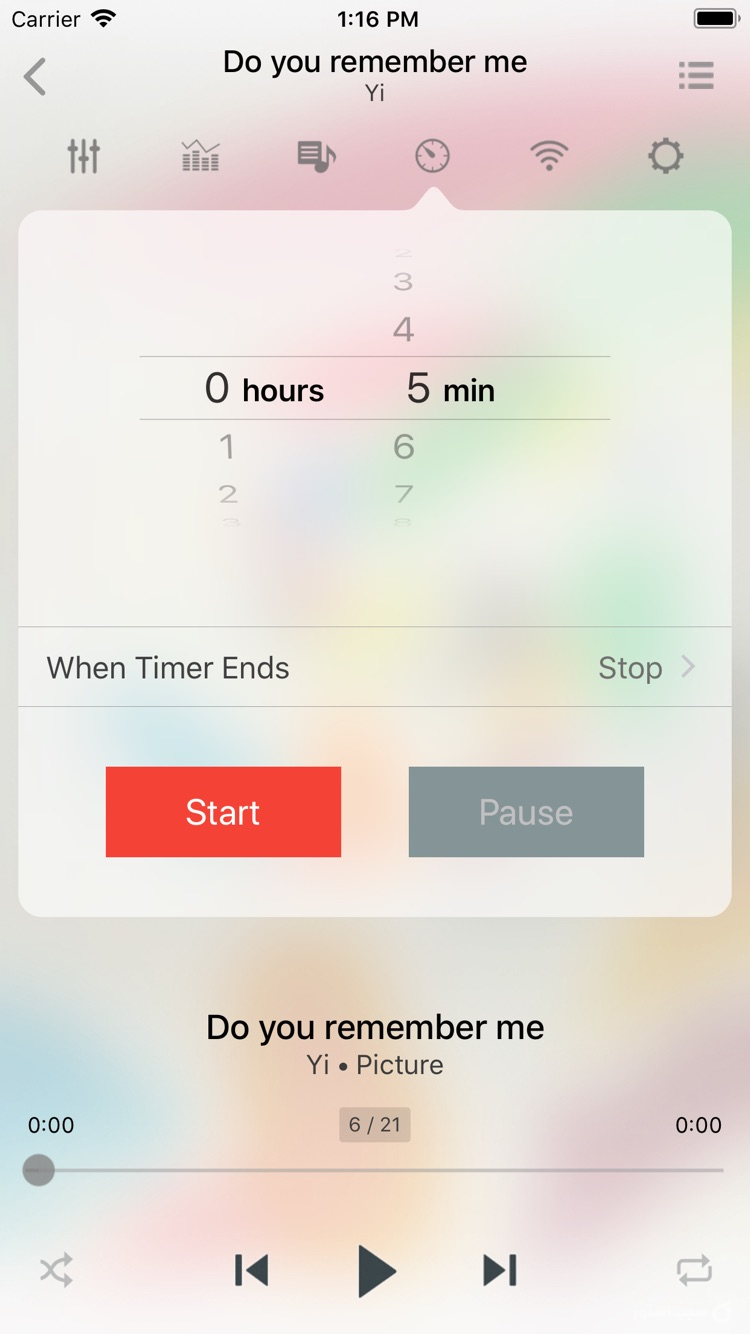Toggle shuffle mode

point(56,1271)
